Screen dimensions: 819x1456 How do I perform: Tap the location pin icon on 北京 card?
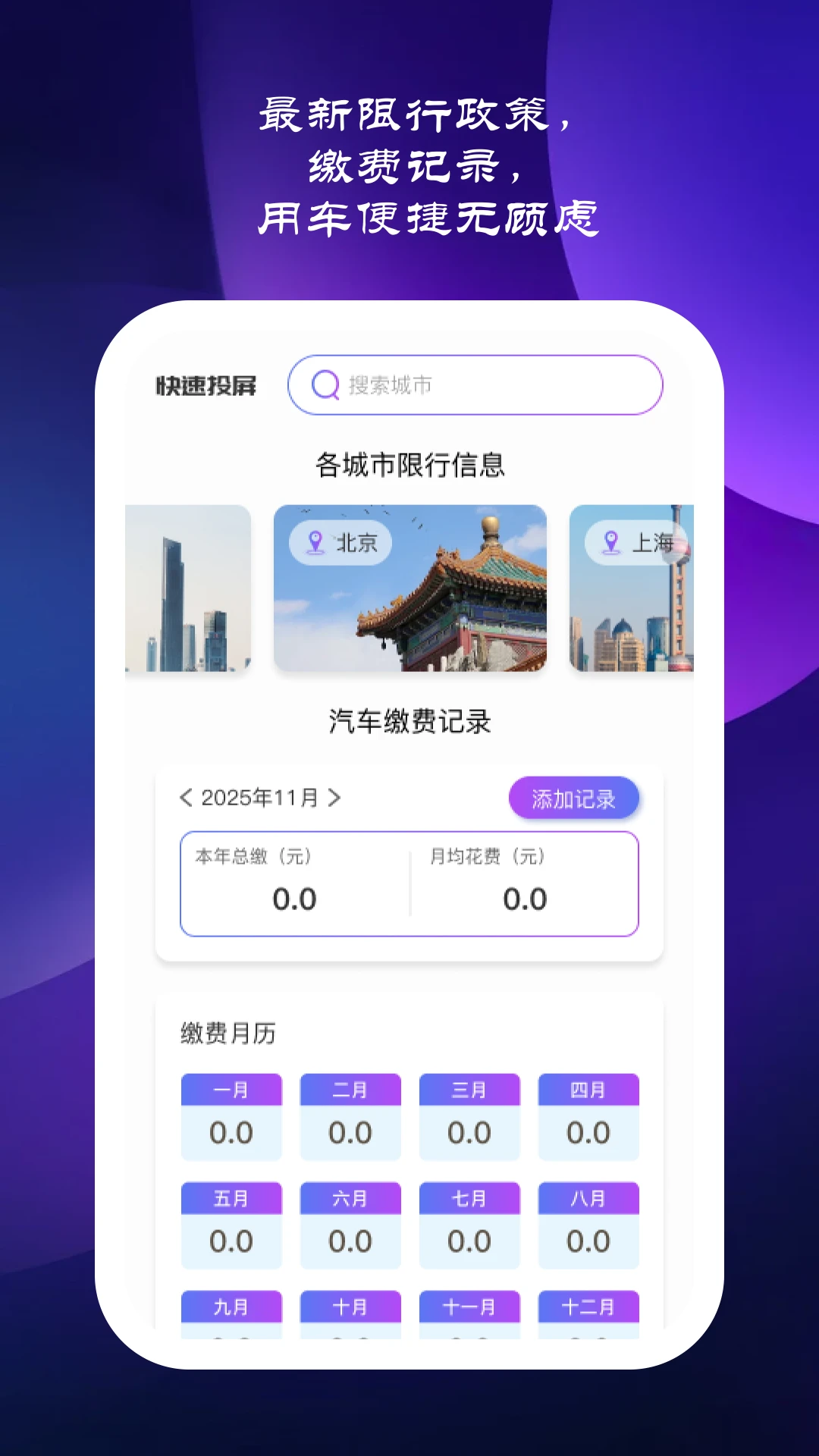point(313,542)
